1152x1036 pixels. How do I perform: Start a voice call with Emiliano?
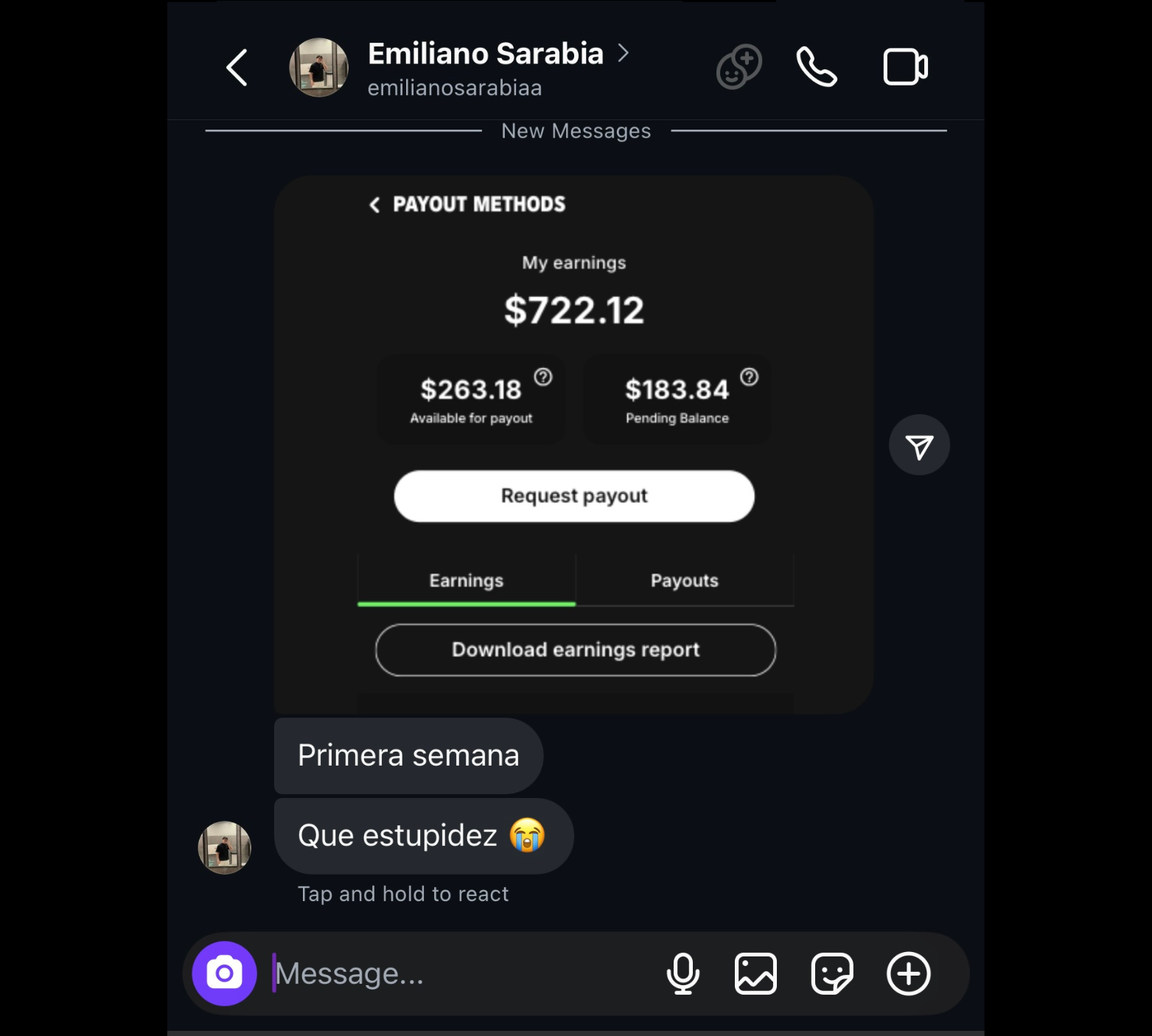pyautogui.click(x=816, y=67)
